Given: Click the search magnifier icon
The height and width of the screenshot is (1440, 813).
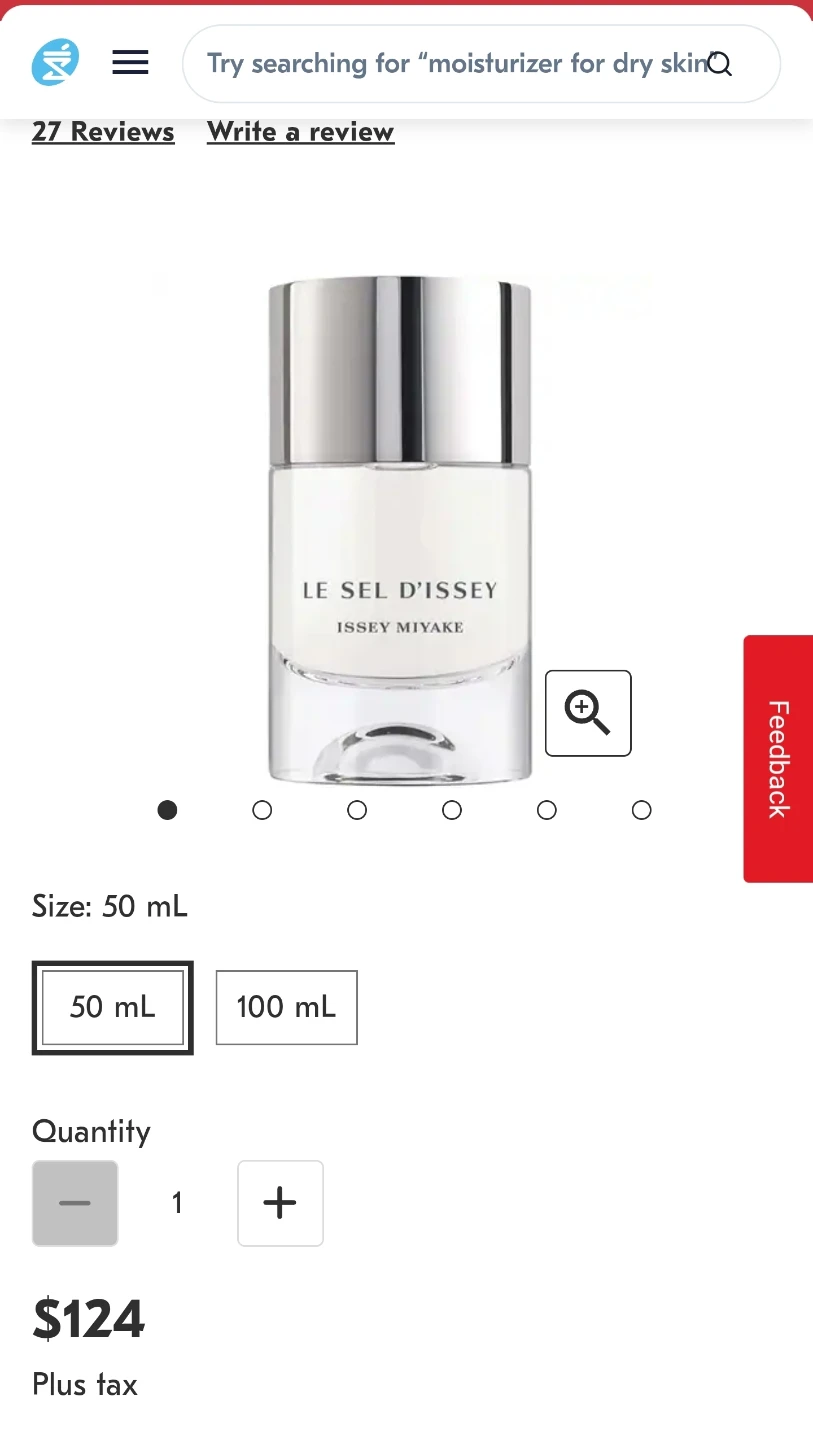Looking at the screenshot, I should (x=720, y=63).
